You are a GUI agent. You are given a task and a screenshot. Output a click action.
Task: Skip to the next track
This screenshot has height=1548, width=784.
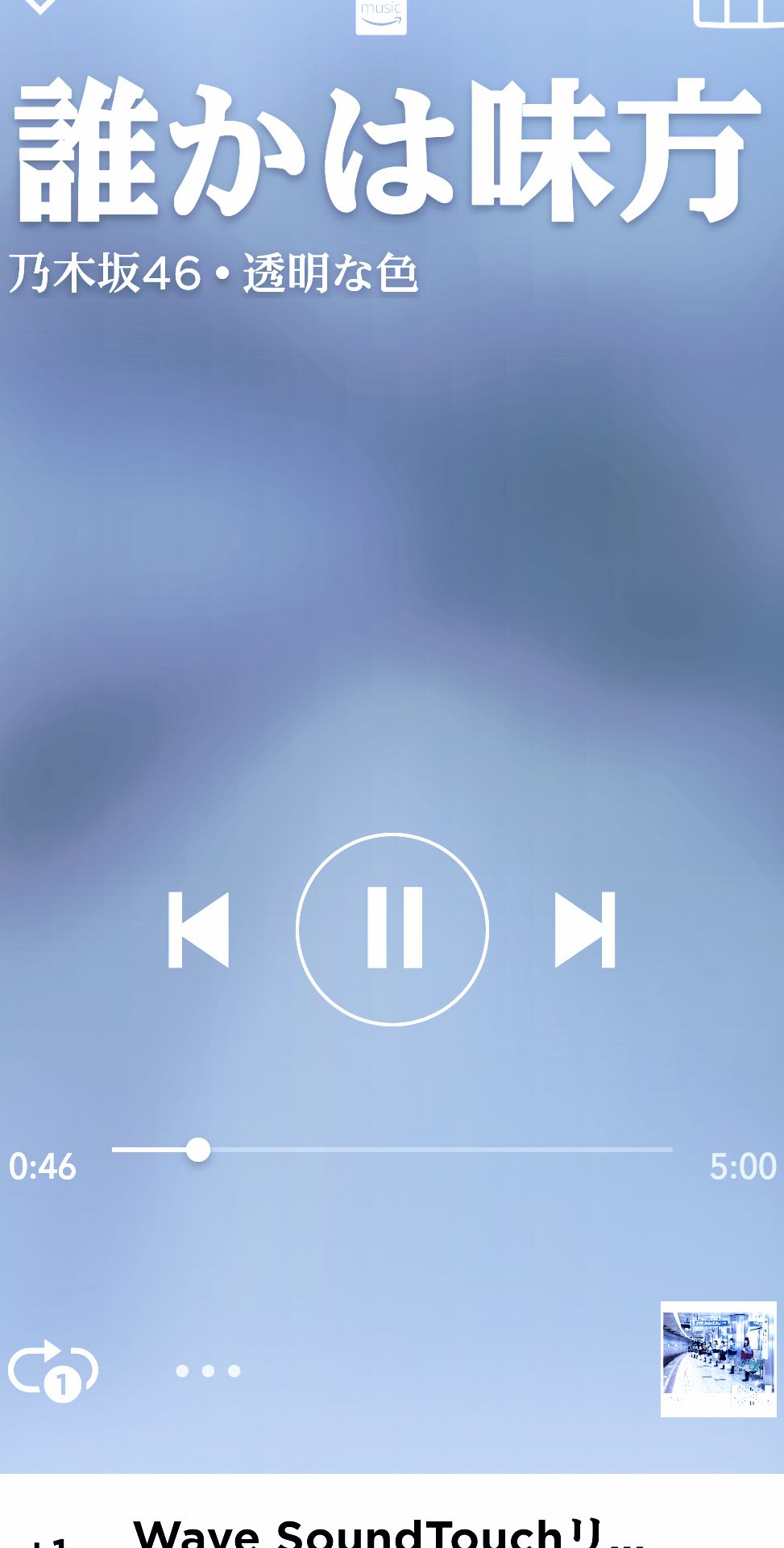tap(585, 929)
